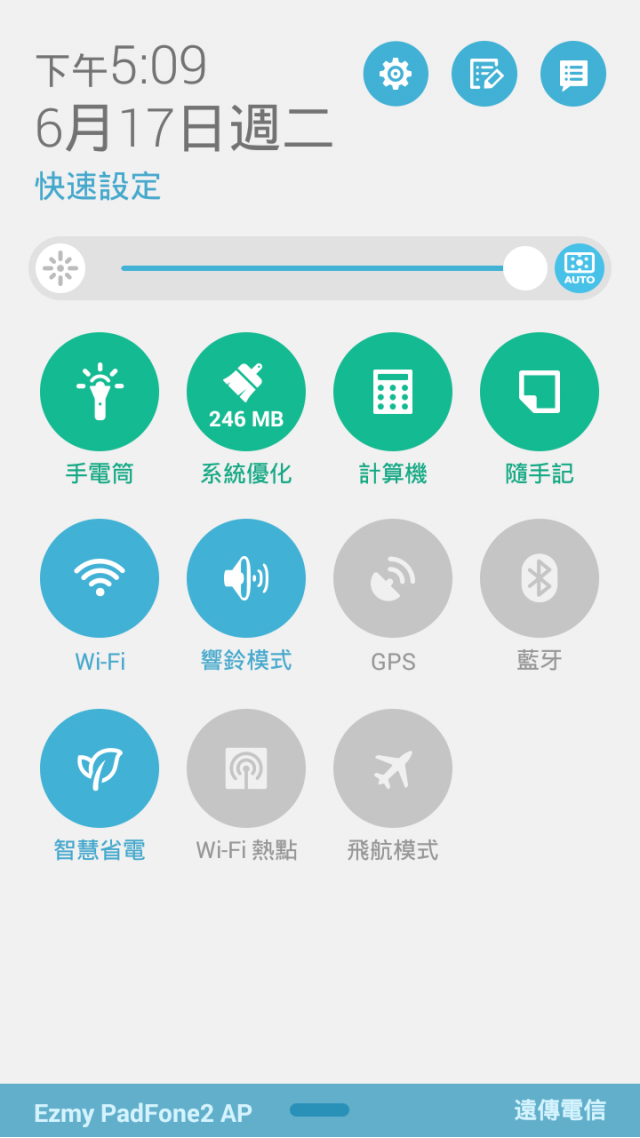Open the calculator 計算機
Viewport: 640px width, 1138px height.
point(393,392)
